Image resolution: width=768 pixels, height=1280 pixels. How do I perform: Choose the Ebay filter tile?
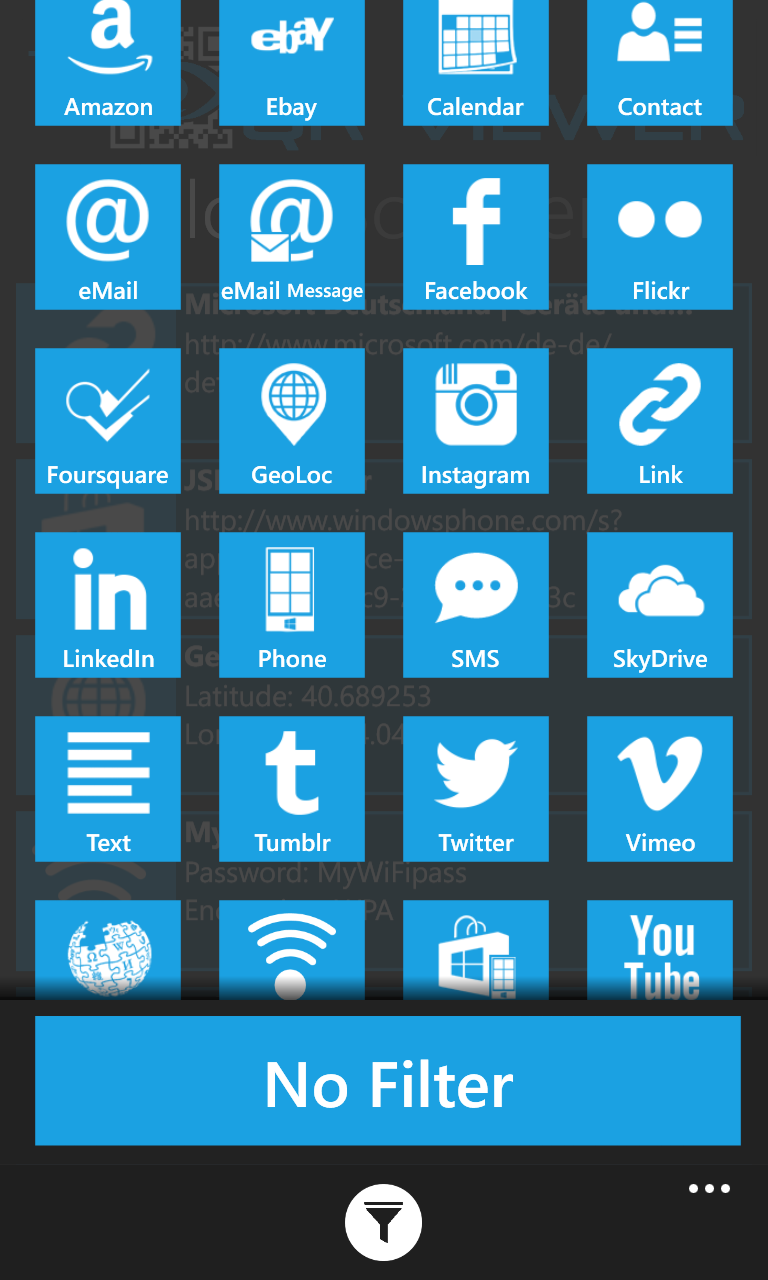pyautogui.click(x=292, y=63)
